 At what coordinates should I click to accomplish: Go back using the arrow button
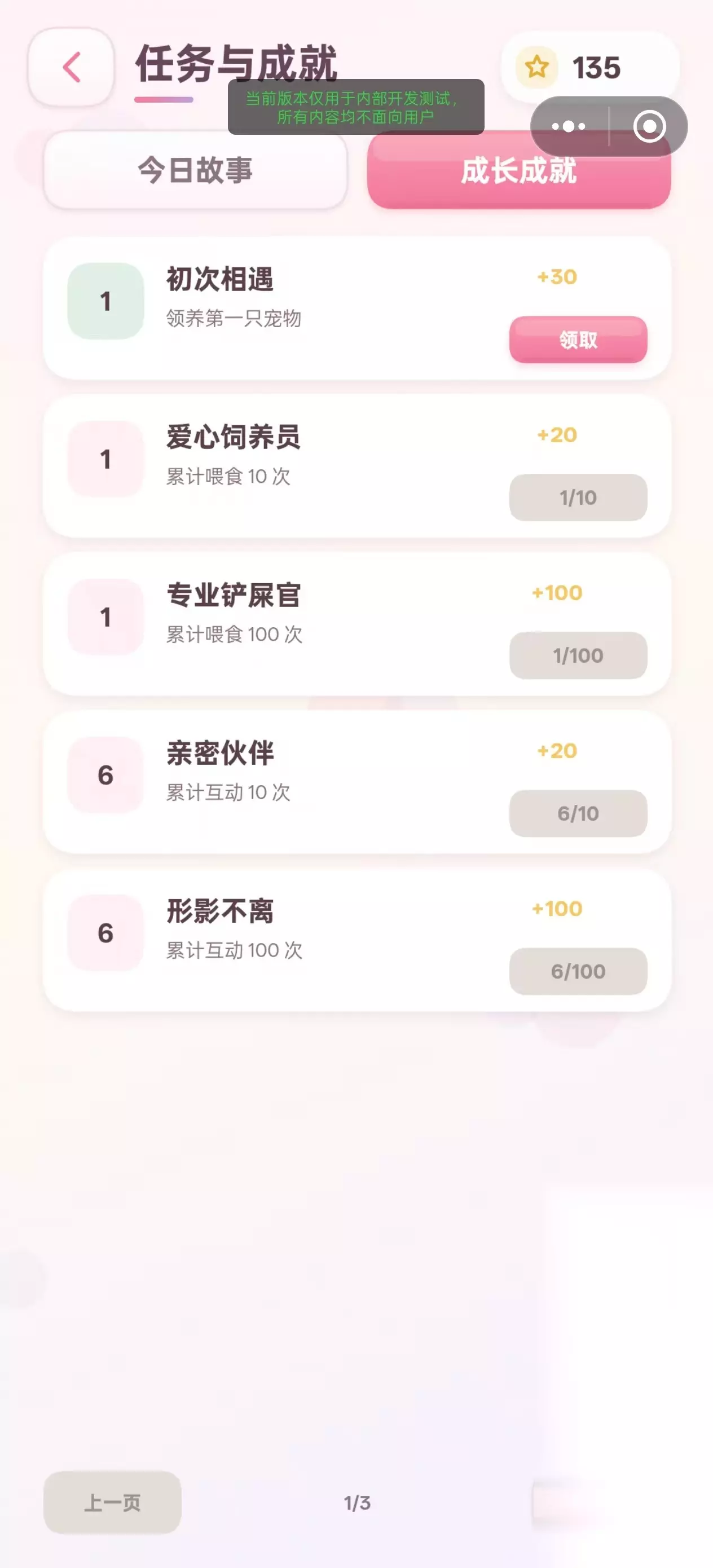pyautogui.click(x=71, y=67)
